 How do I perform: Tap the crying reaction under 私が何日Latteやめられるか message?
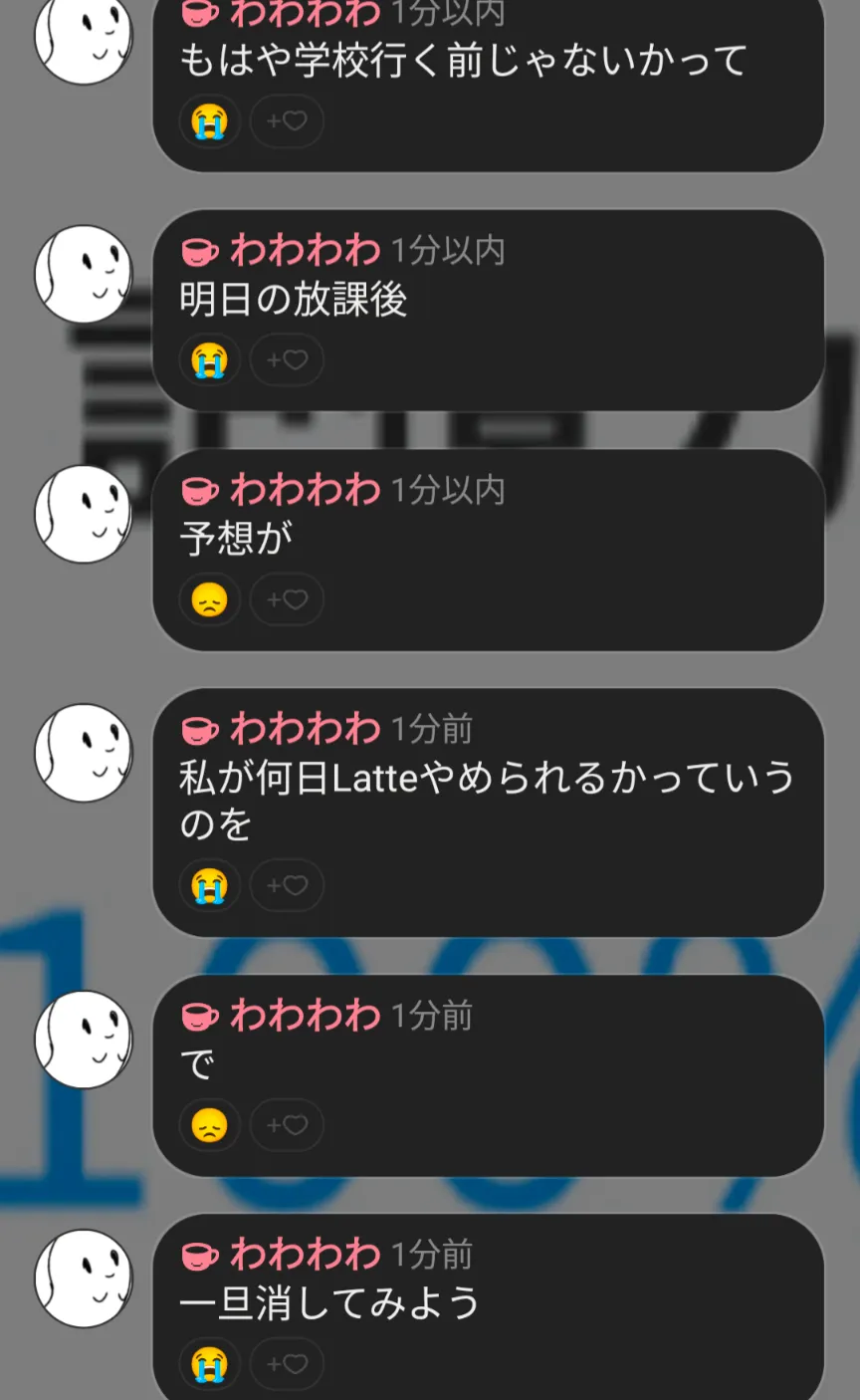209,885
